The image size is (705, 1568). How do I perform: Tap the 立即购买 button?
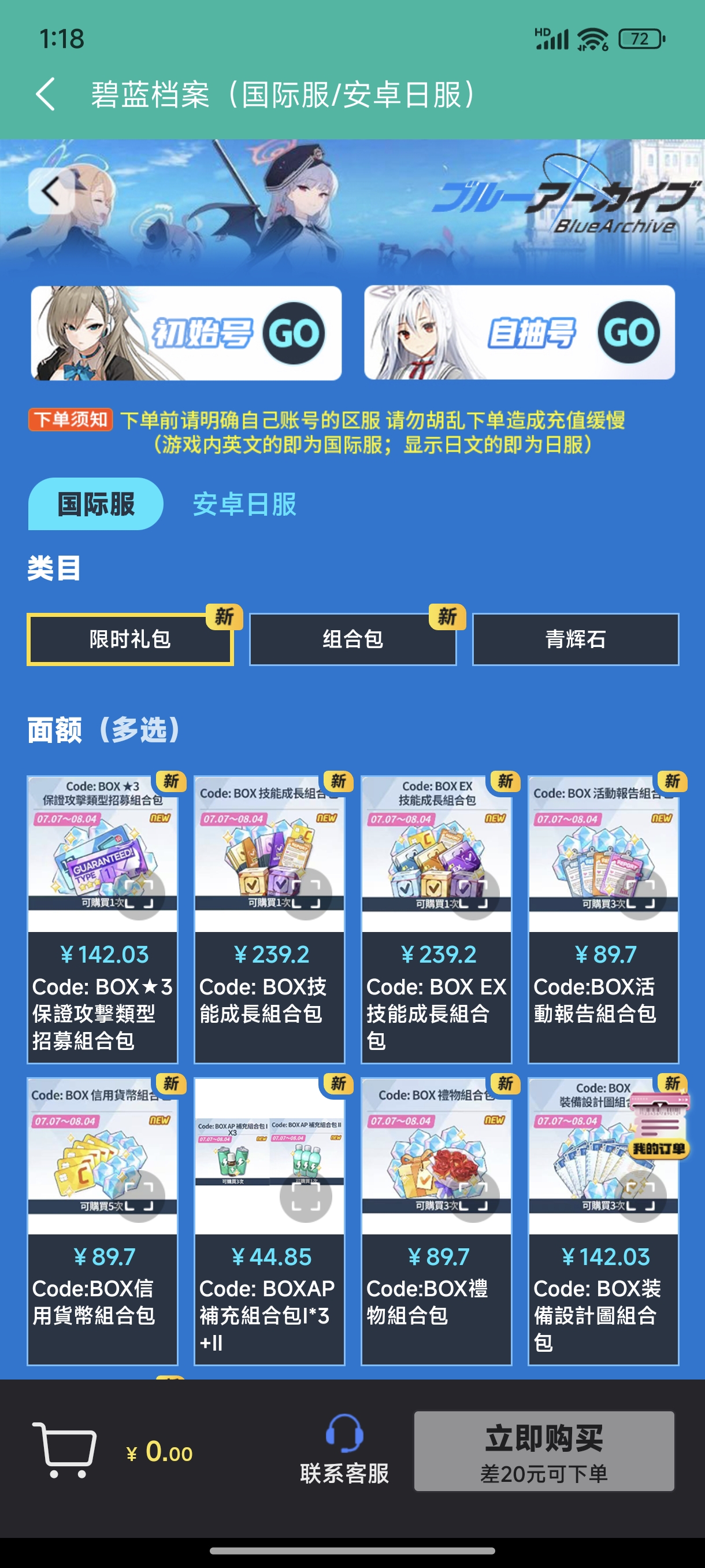coord(544,1451)
